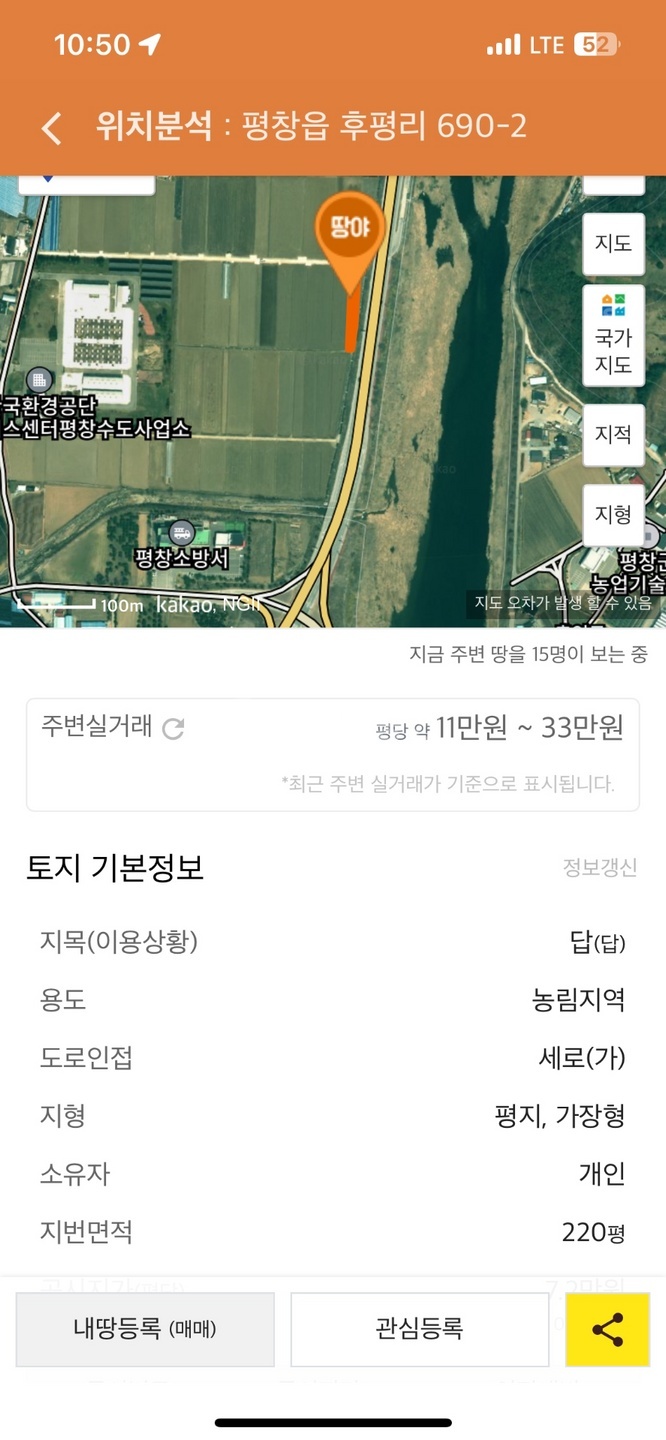The width and height of the screenshot is (666, 1440).
Task: Switch to 지형 terrain map
Action: 613,514
